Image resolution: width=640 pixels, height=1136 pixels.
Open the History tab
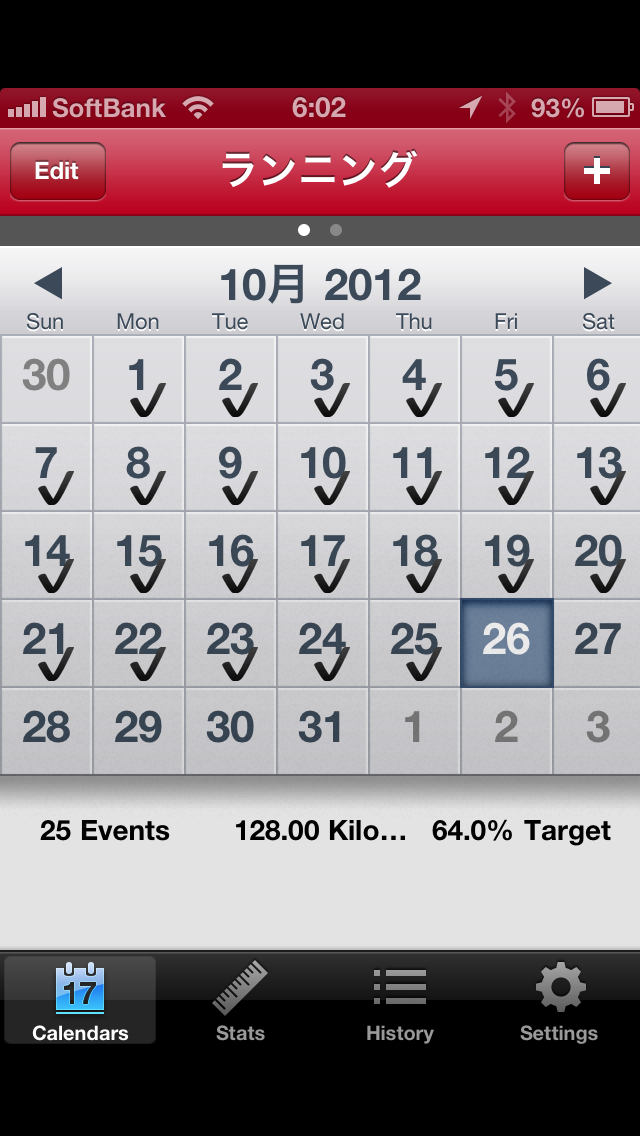(x=400, y=1001)
